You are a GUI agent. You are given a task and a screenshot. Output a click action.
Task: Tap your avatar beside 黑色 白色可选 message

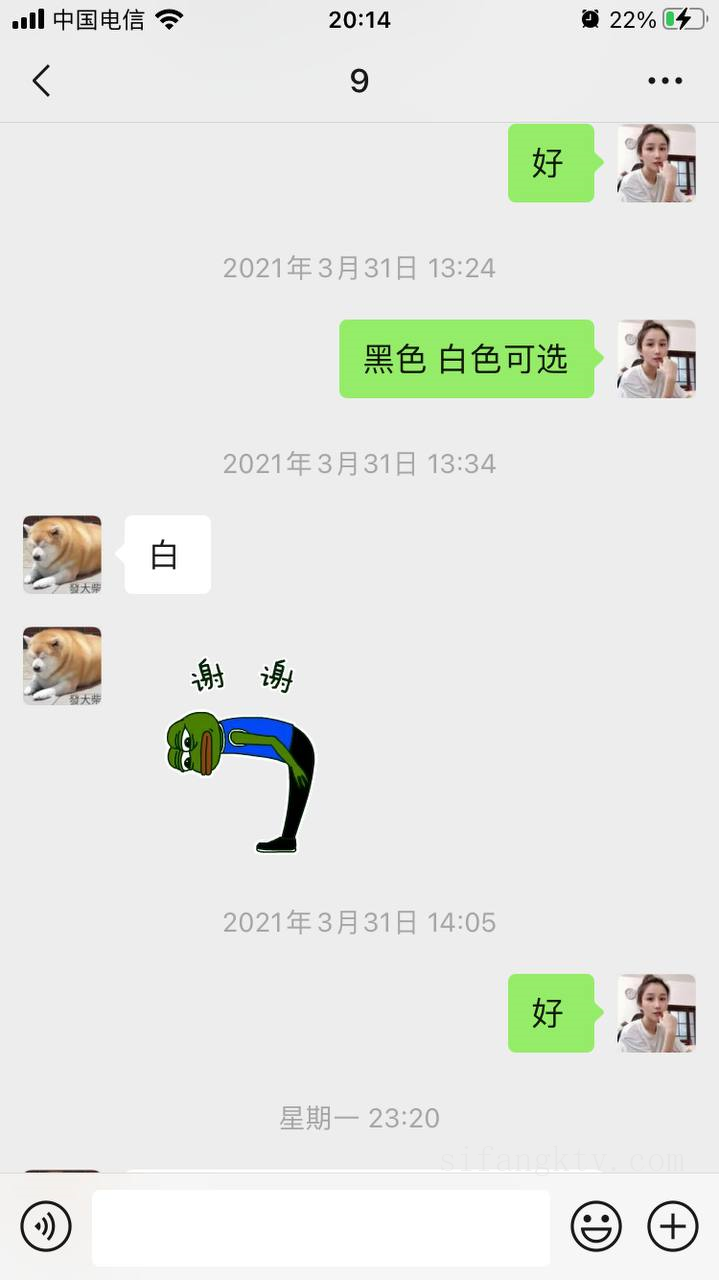click(656, 359)
